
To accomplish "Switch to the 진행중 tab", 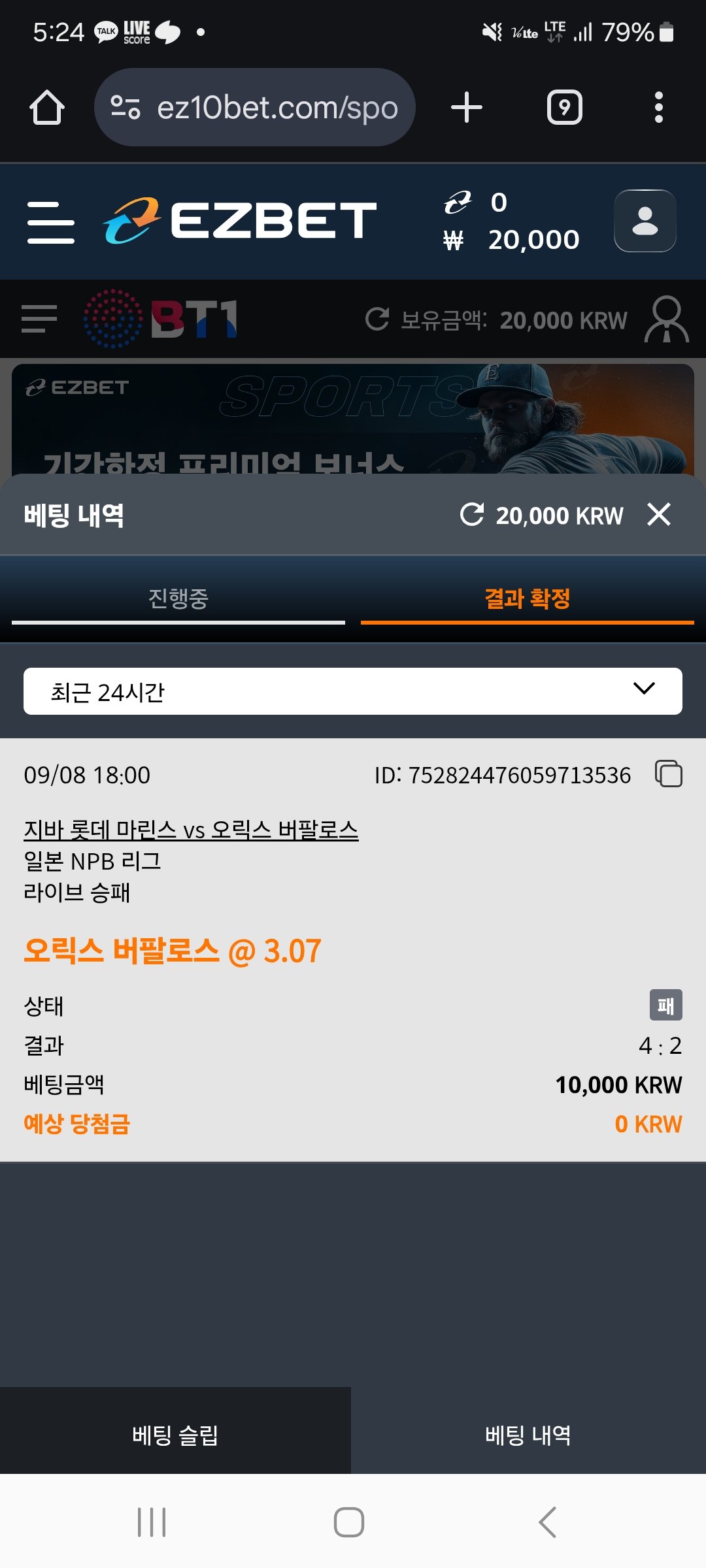I will [x=178, y=598].
